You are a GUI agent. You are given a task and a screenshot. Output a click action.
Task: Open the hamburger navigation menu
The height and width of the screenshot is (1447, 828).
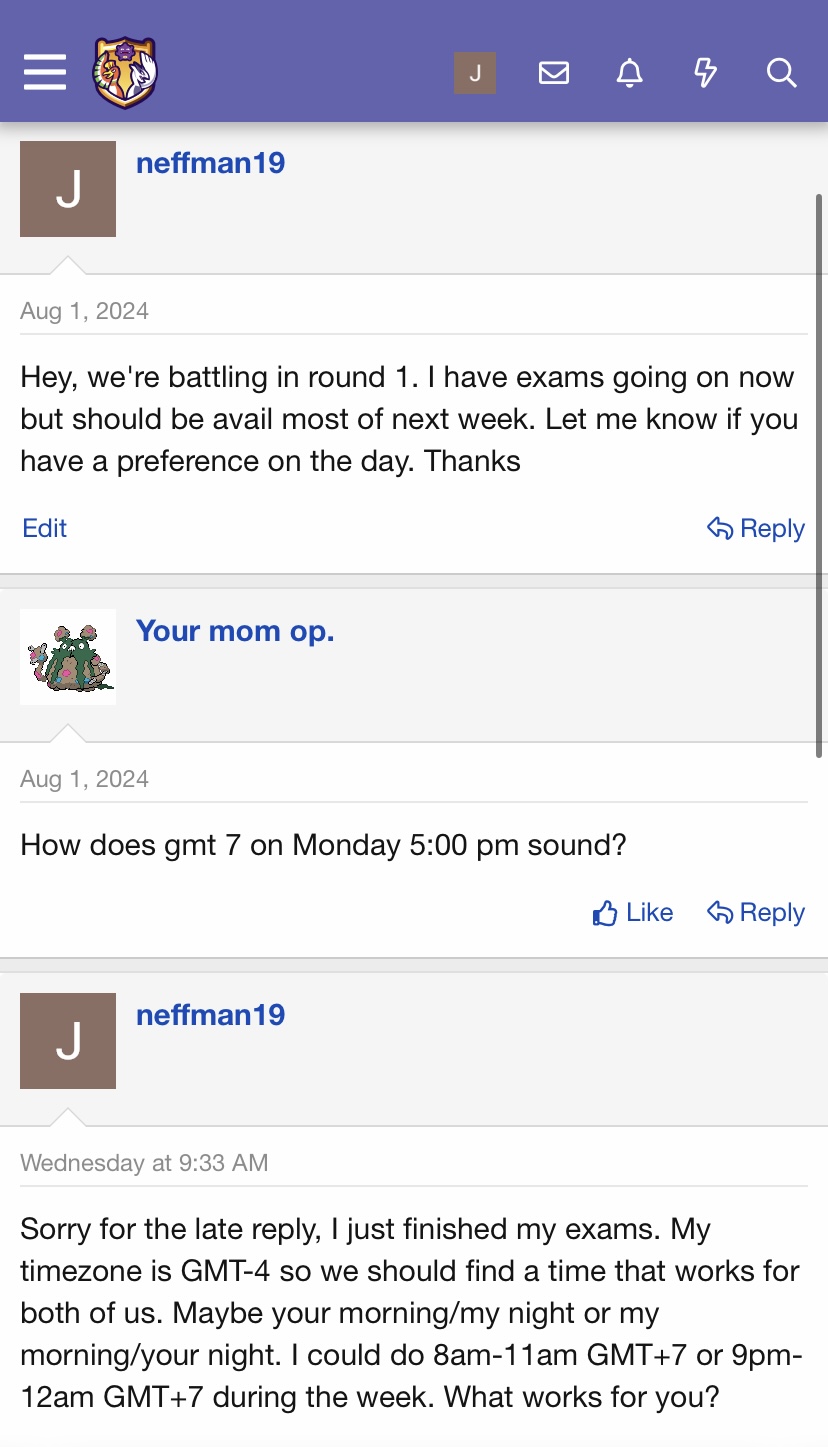pos(45,72)
